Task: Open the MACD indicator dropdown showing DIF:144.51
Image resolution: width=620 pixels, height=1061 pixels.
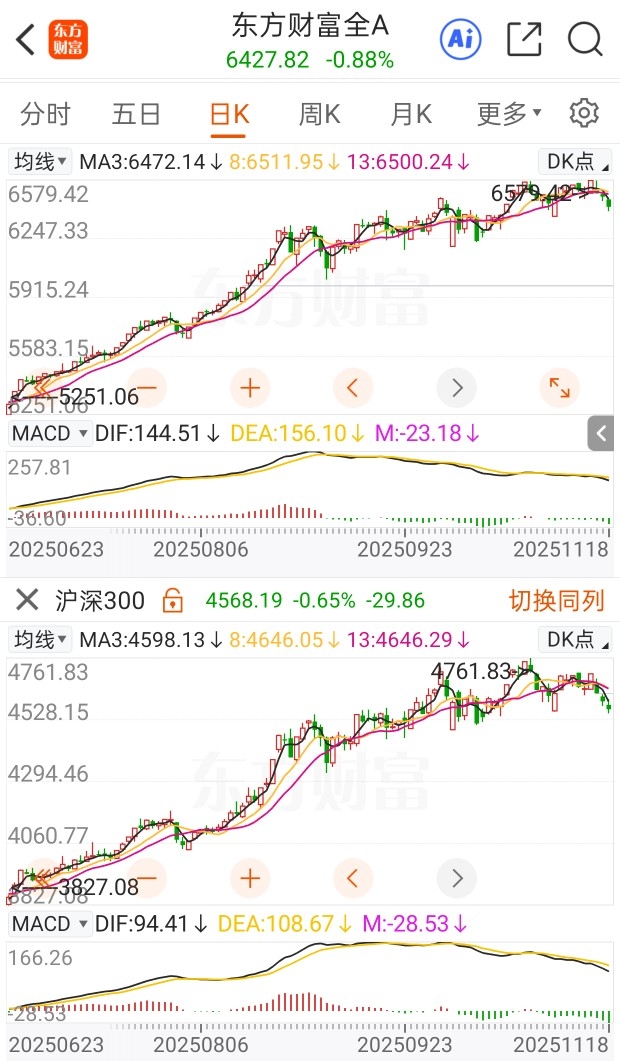Action: coord(51,433)
